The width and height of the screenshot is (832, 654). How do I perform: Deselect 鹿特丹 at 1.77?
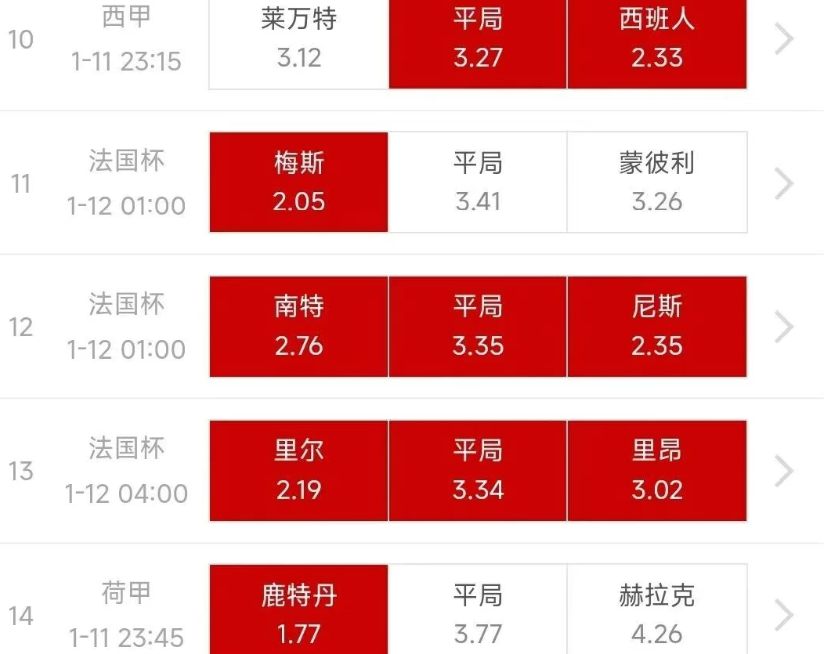click(x=298, y=612)
